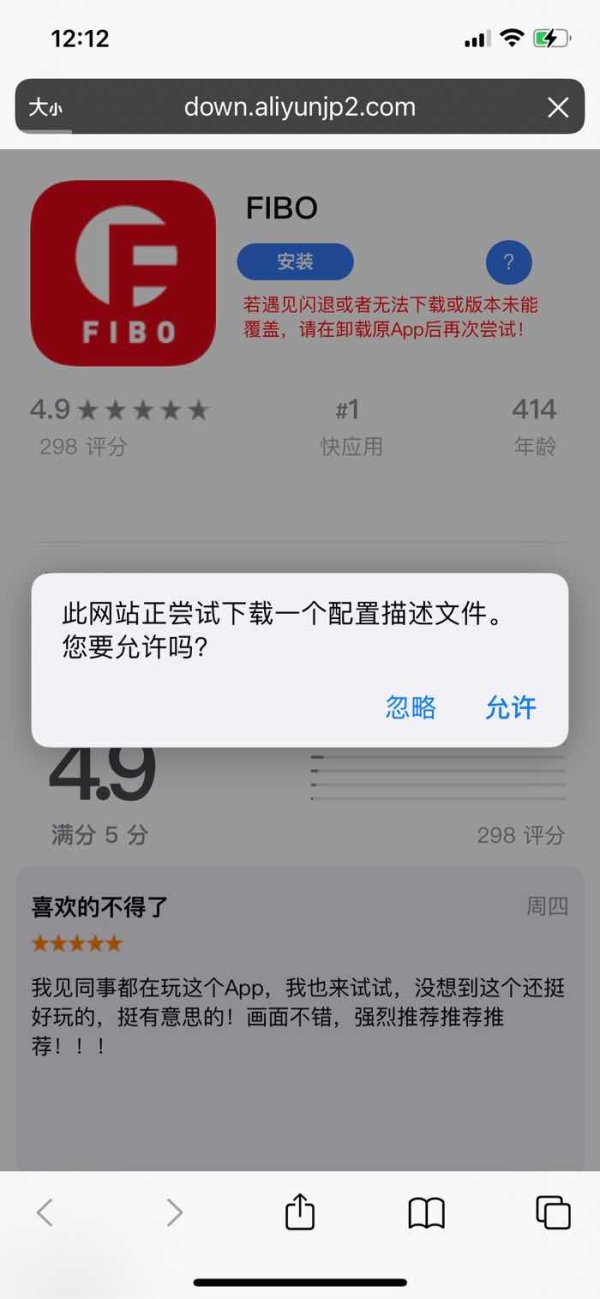600x1299 pixels.
Task: Open the 大小 text size menu
Action: click(x=45, y=108)
